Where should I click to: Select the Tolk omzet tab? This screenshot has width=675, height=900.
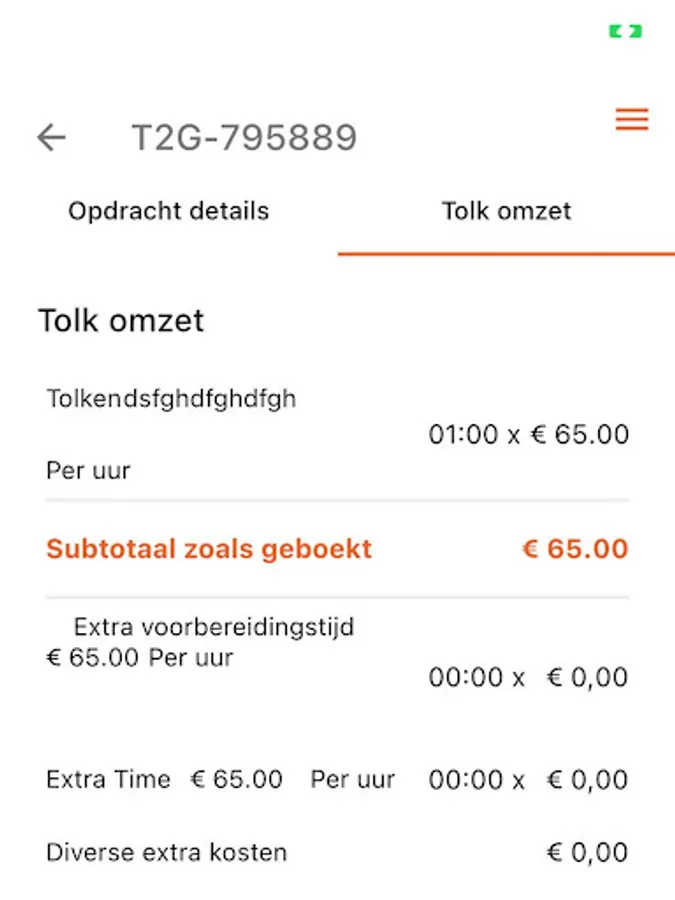[506, 212]
